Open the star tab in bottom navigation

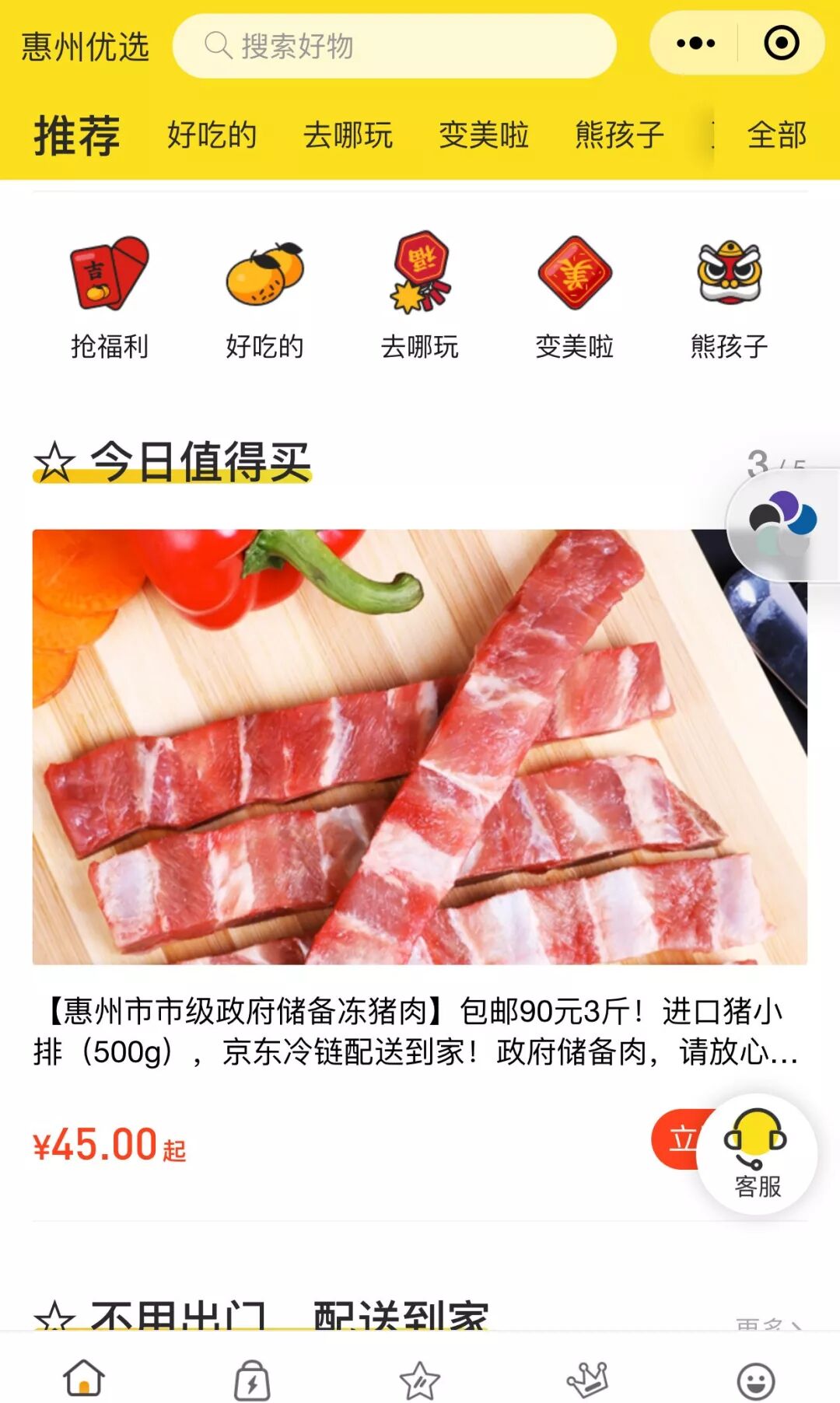pyautogui.click(x=420, y=1380)
